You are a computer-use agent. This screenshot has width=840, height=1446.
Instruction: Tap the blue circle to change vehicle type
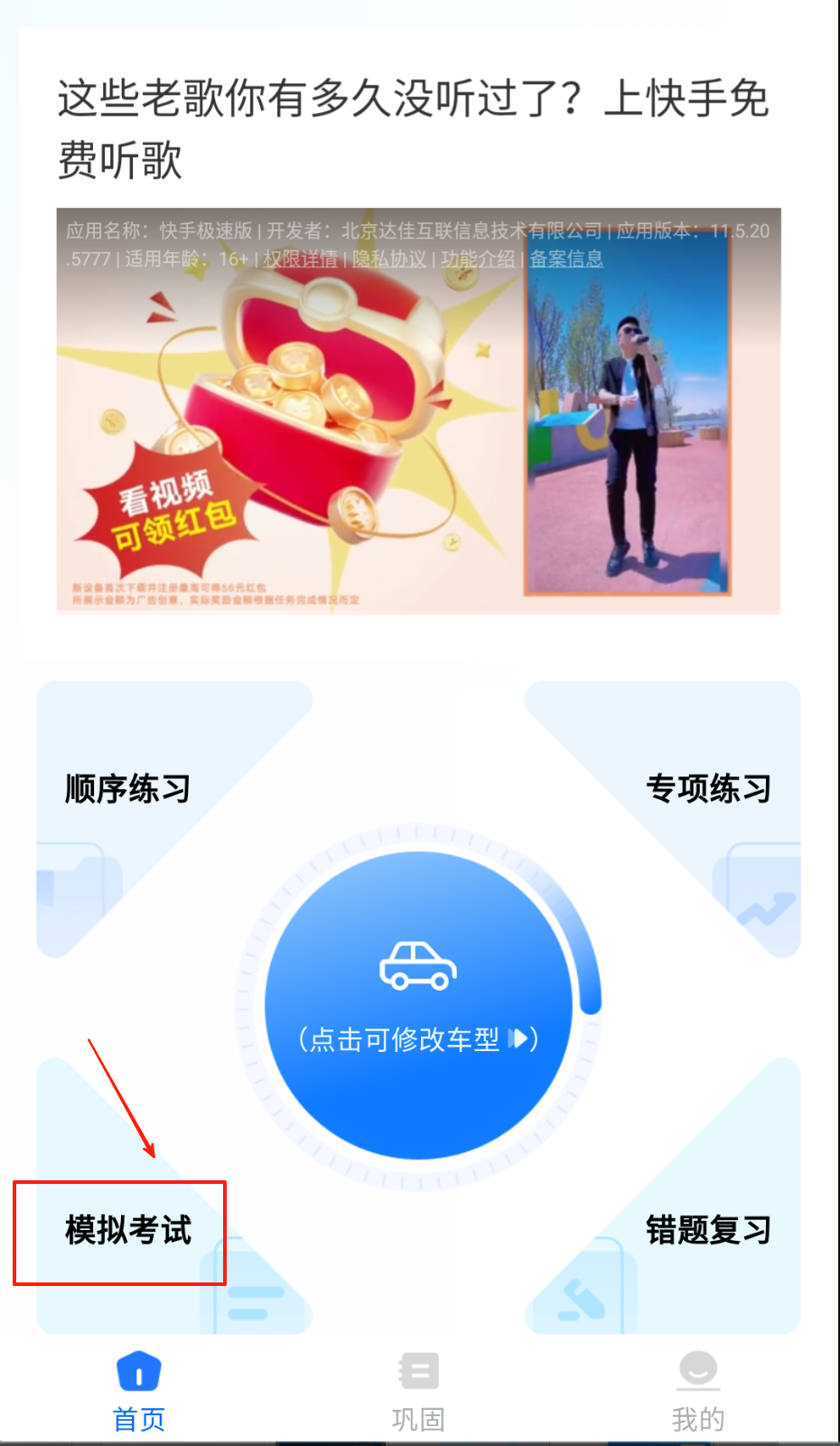(x=418, y=1005)
